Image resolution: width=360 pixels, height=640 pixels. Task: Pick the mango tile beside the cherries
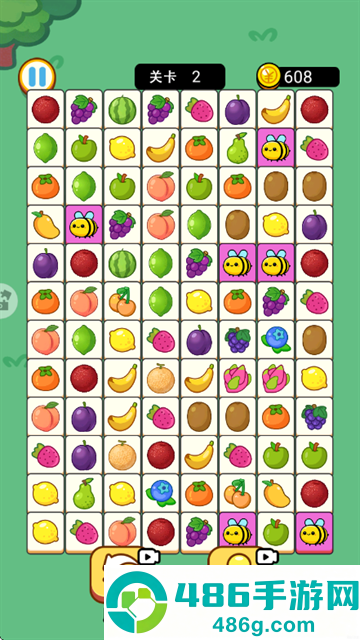276,493
